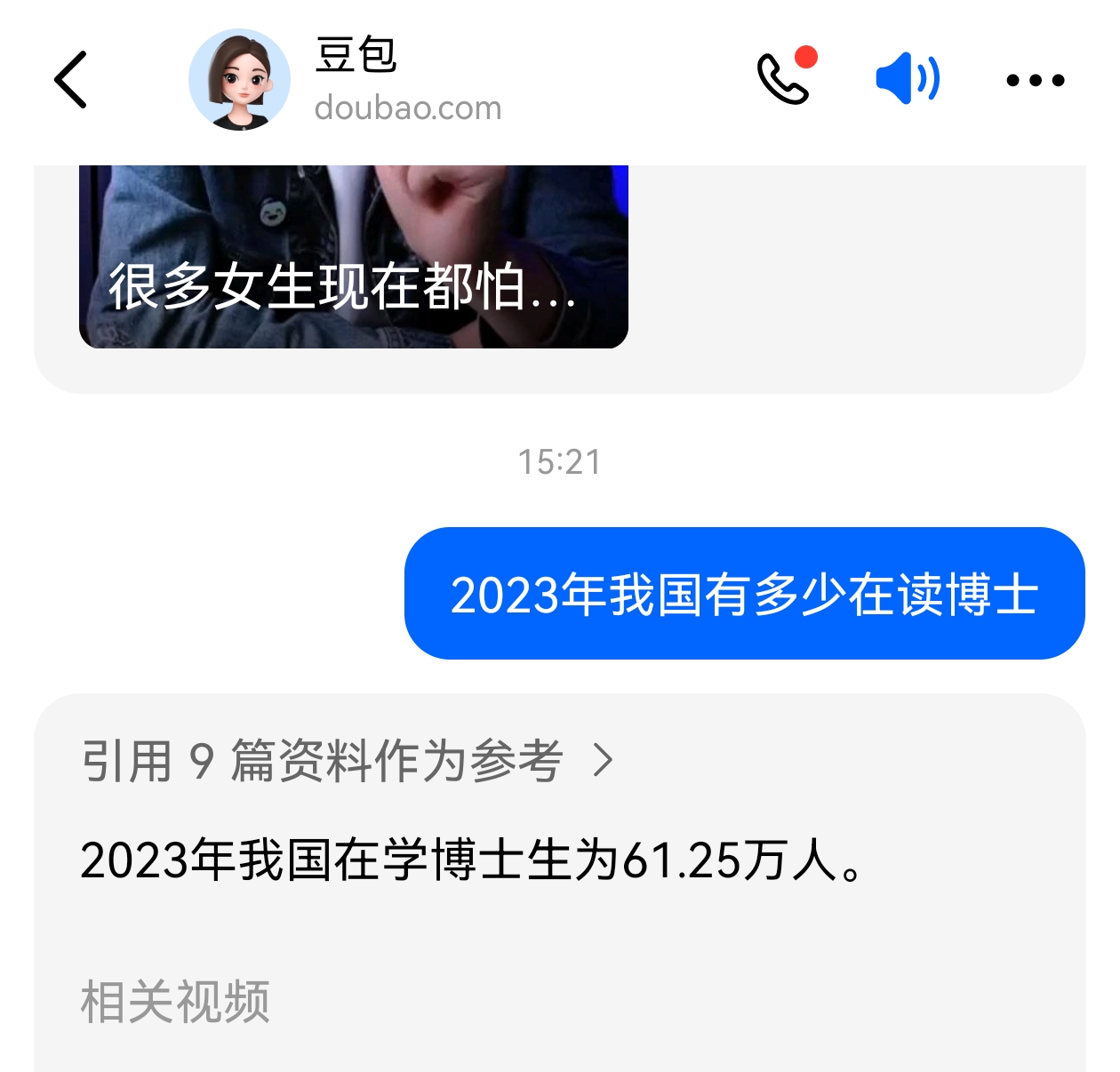The image size is (1120, 1072).
Task: Expand 引用 9 篇资料作为参考 references
Action: pyautogui.click(x=347, y=761)
